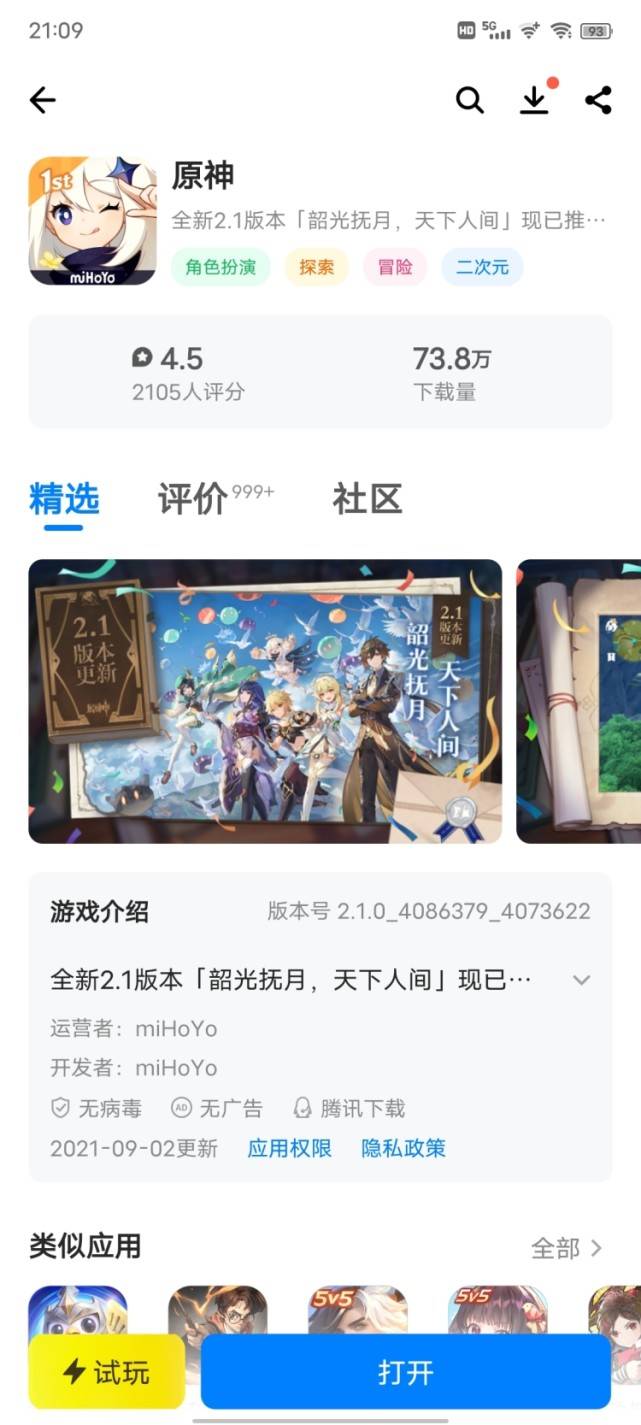Open the downloads manager icon

click(x=535, y=100)
